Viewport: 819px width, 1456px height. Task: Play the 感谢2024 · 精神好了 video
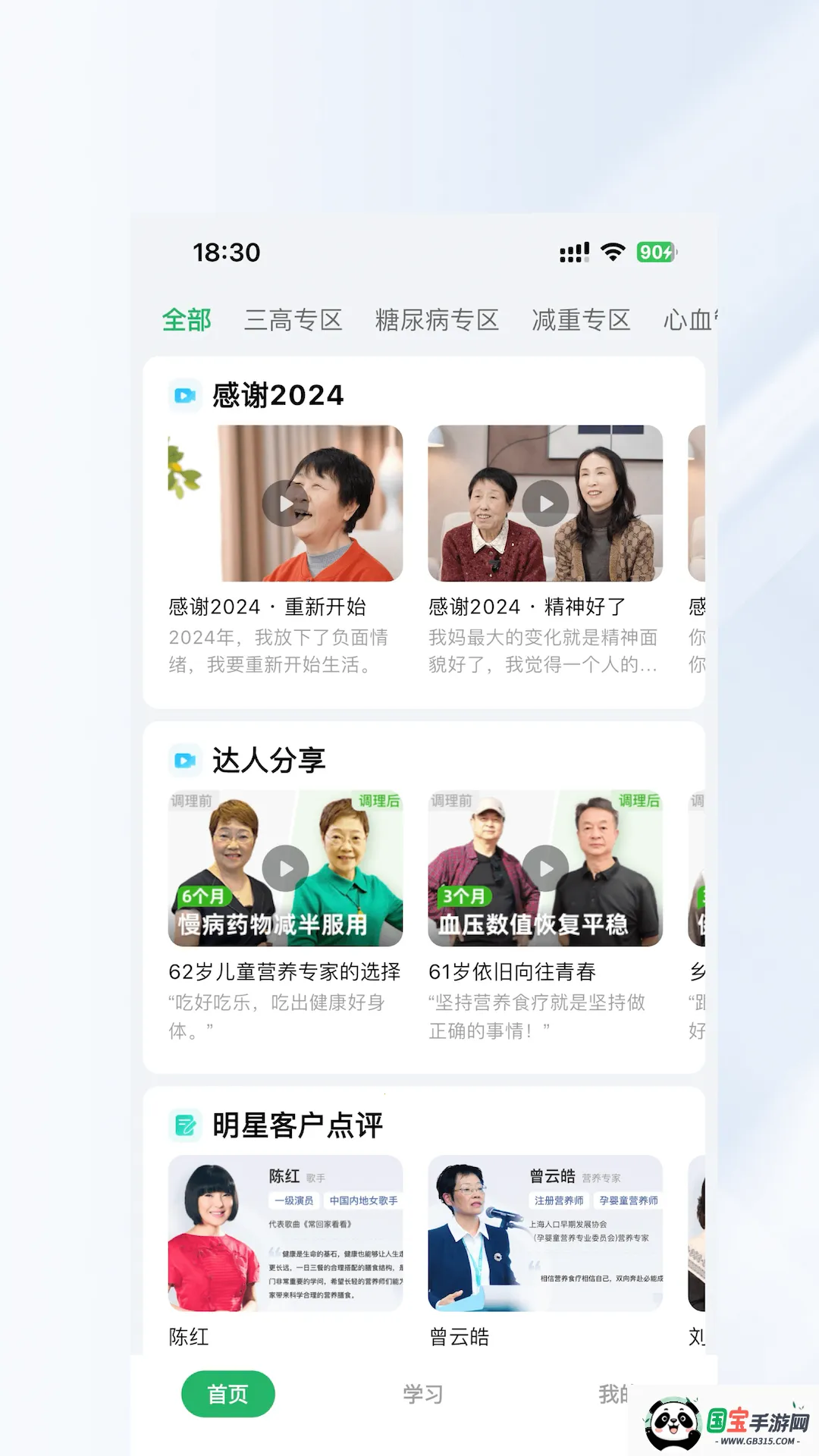click(545, 504)
